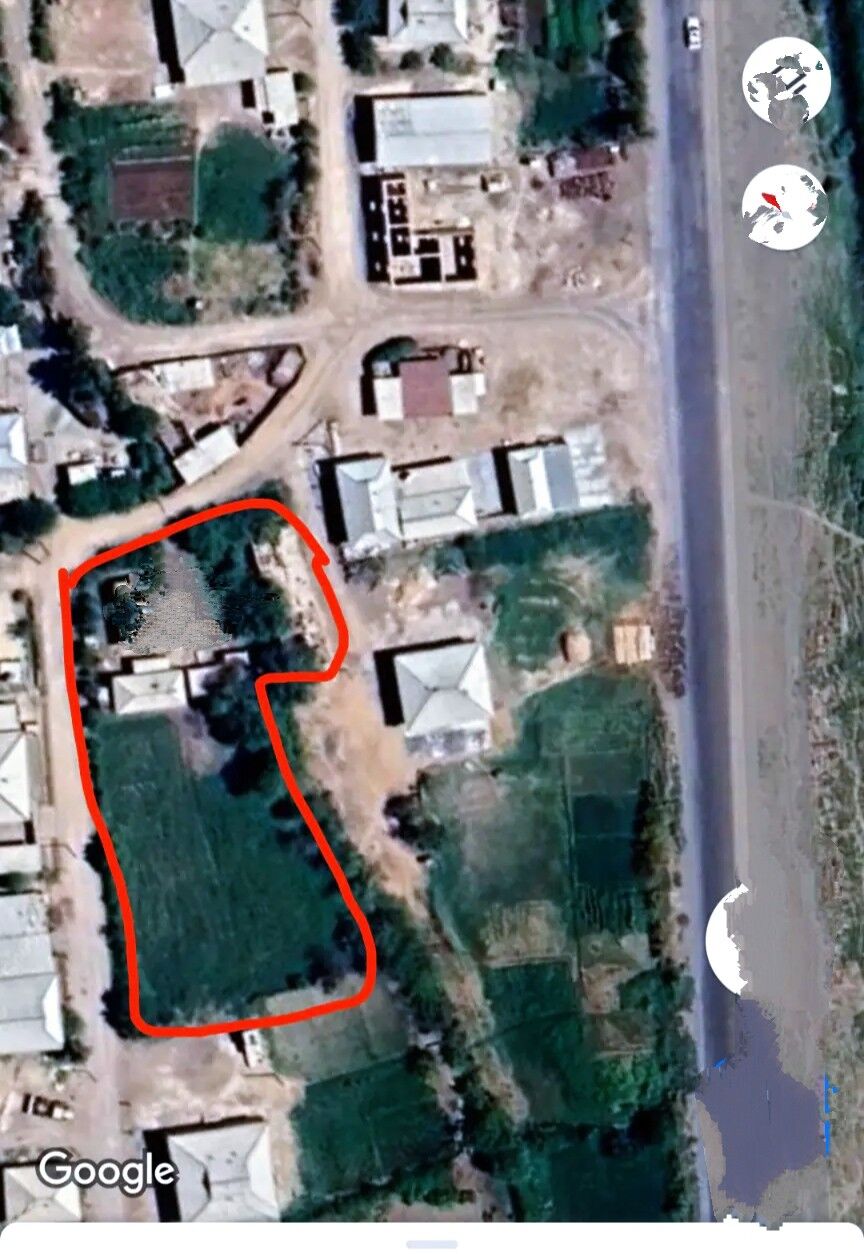Image resolution: width=864 pixels, height=1254 pixels.
Task: Expand the bottom sheet handle
Action: pyautogui.click(x=432, y=1244)
